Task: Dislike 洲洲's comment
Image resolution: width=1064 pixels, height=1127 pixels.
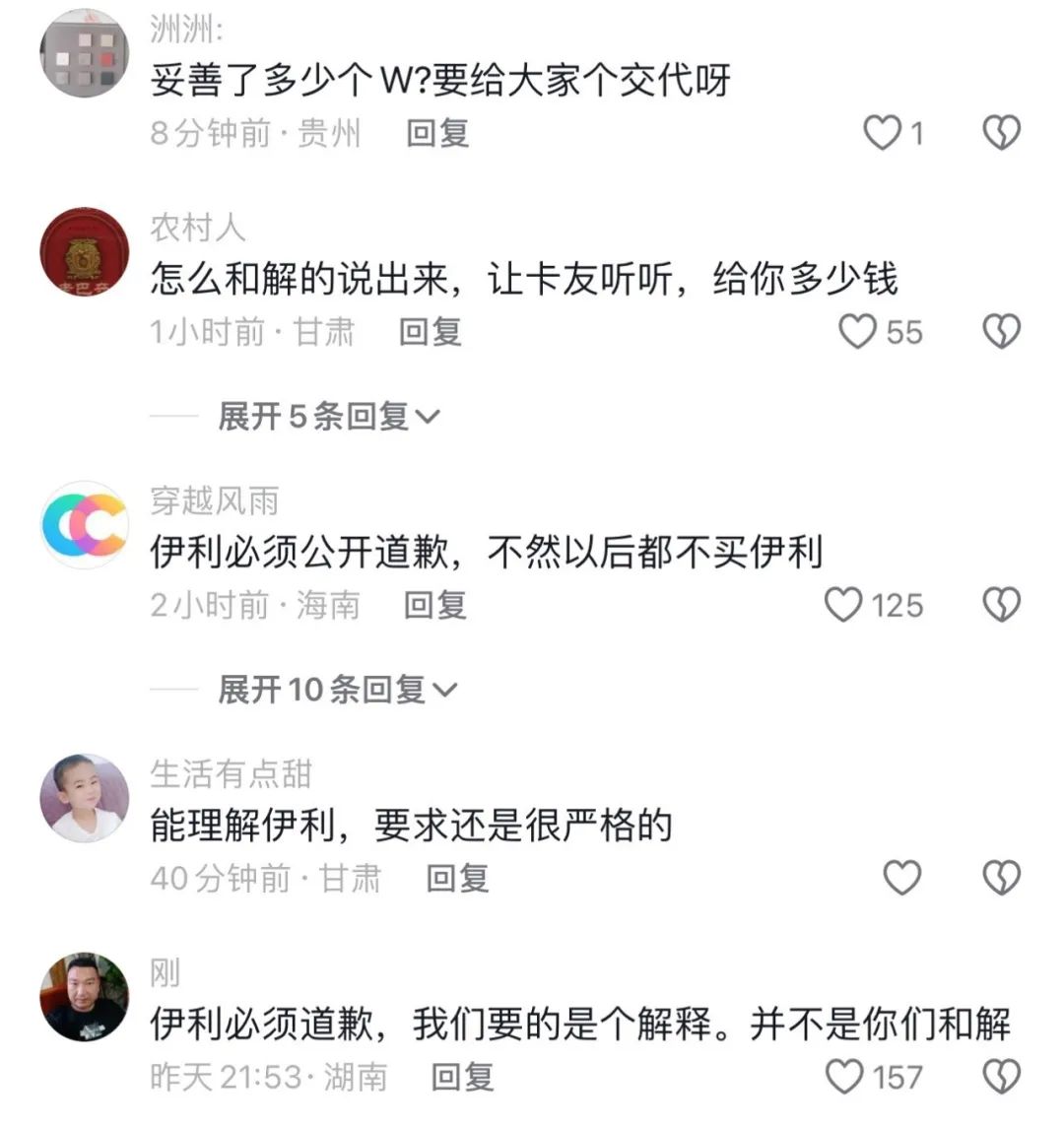Action: point(1001,132)
